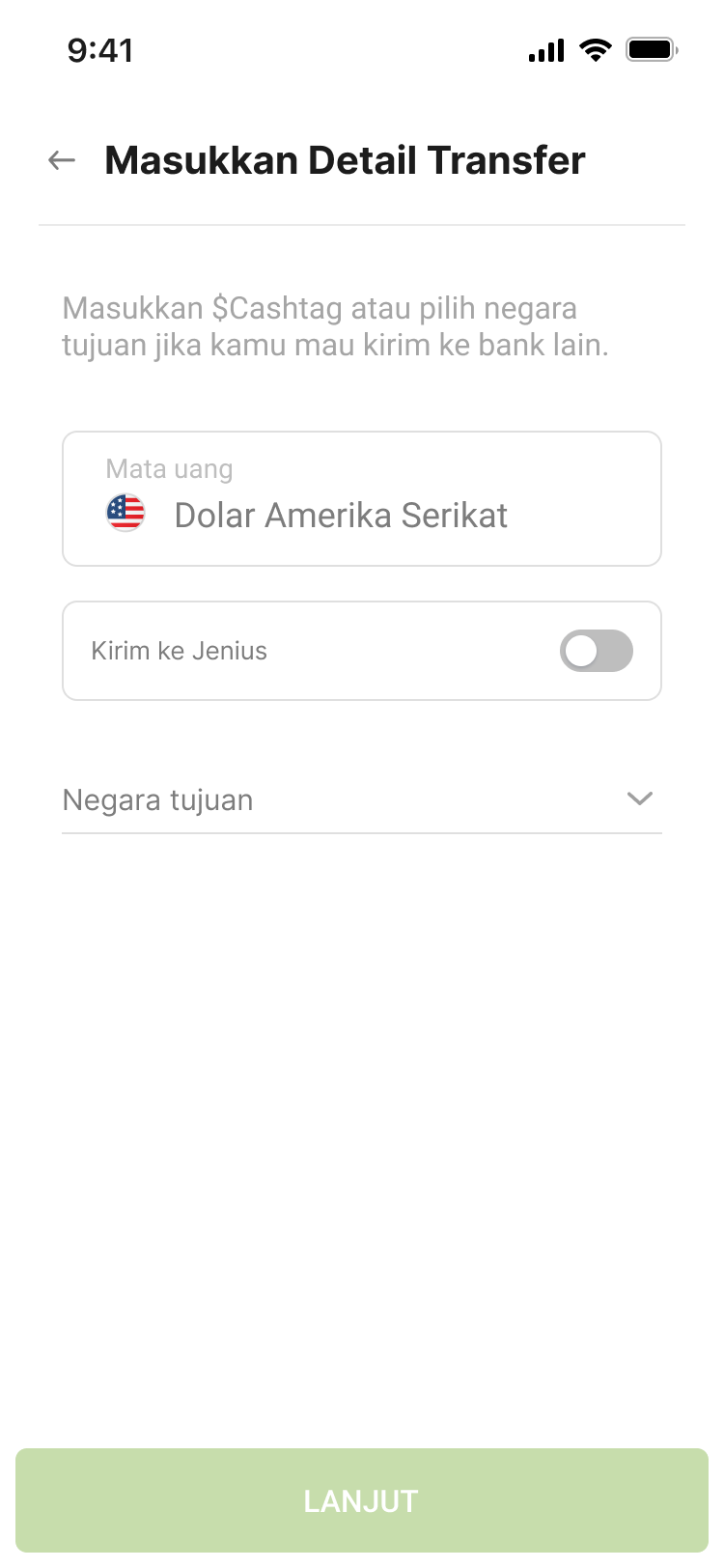This screenshot has width=724, height=1568.
Task: Select the chevron beside Negara tujuan
Action: (638, 798)
